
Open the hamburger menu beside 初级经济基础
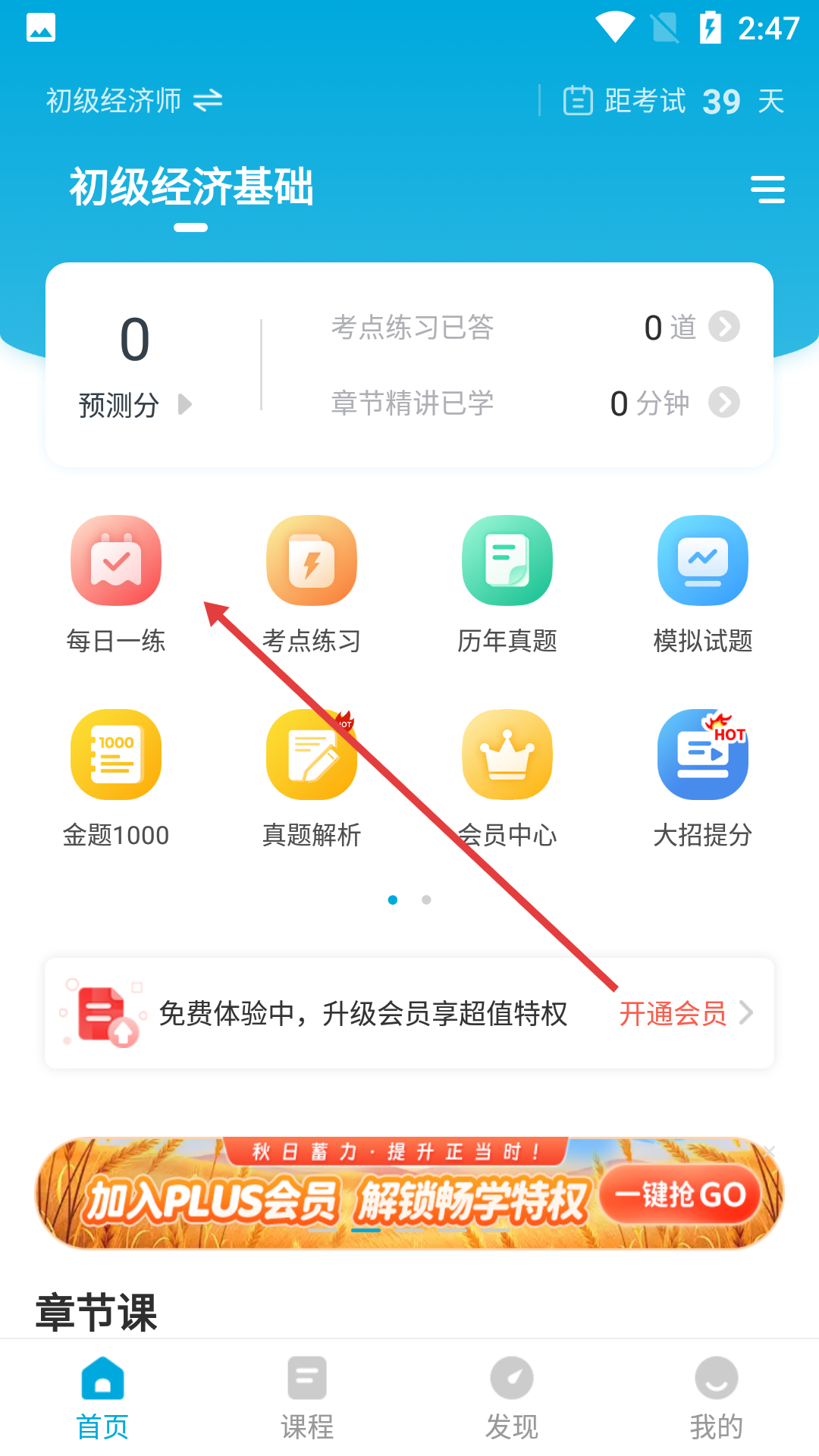click(767, 189)
